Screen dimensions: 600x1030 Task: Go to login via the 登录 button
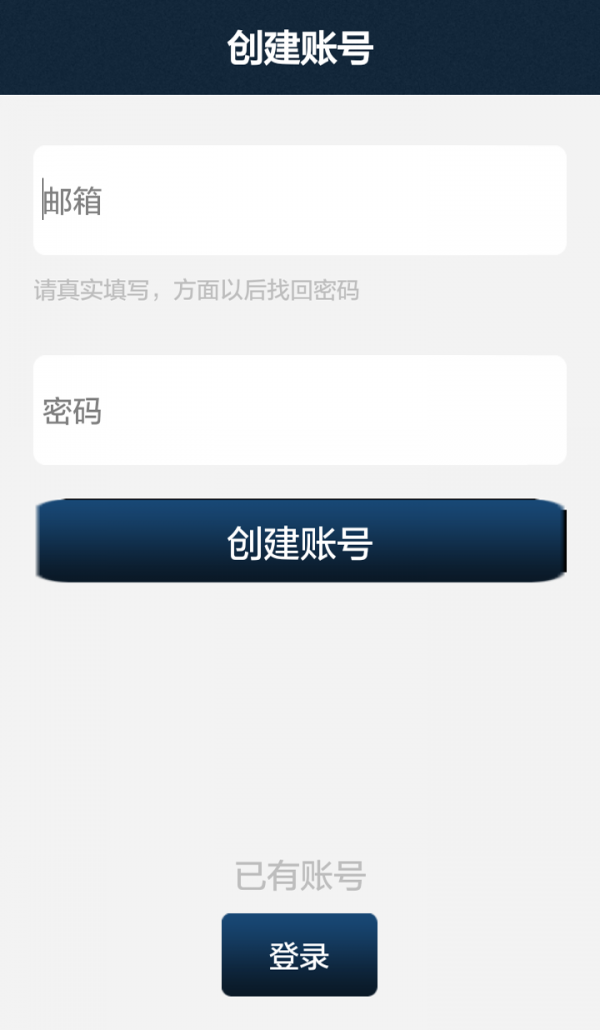point(299,955)
